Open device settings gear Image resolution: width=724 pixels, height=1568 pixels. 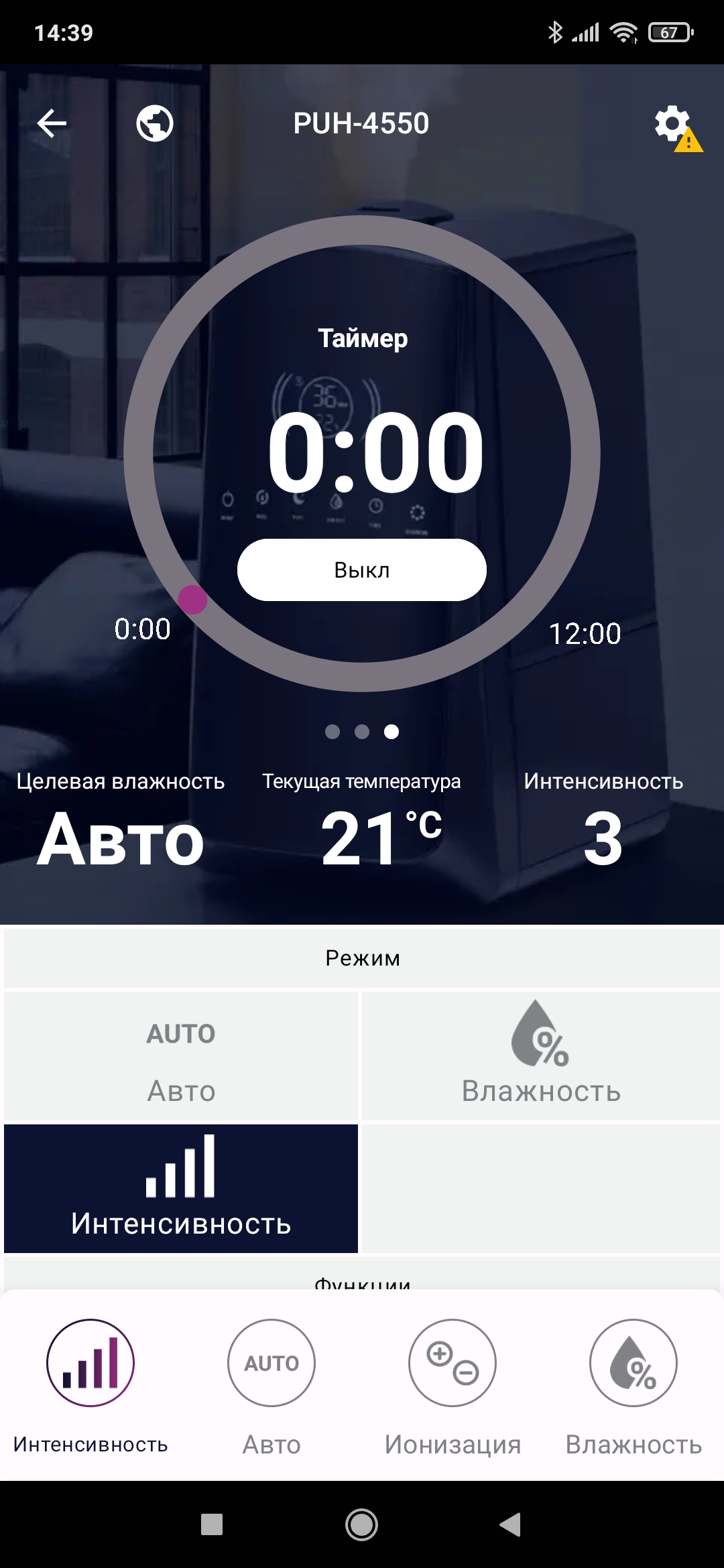[672, 124]
